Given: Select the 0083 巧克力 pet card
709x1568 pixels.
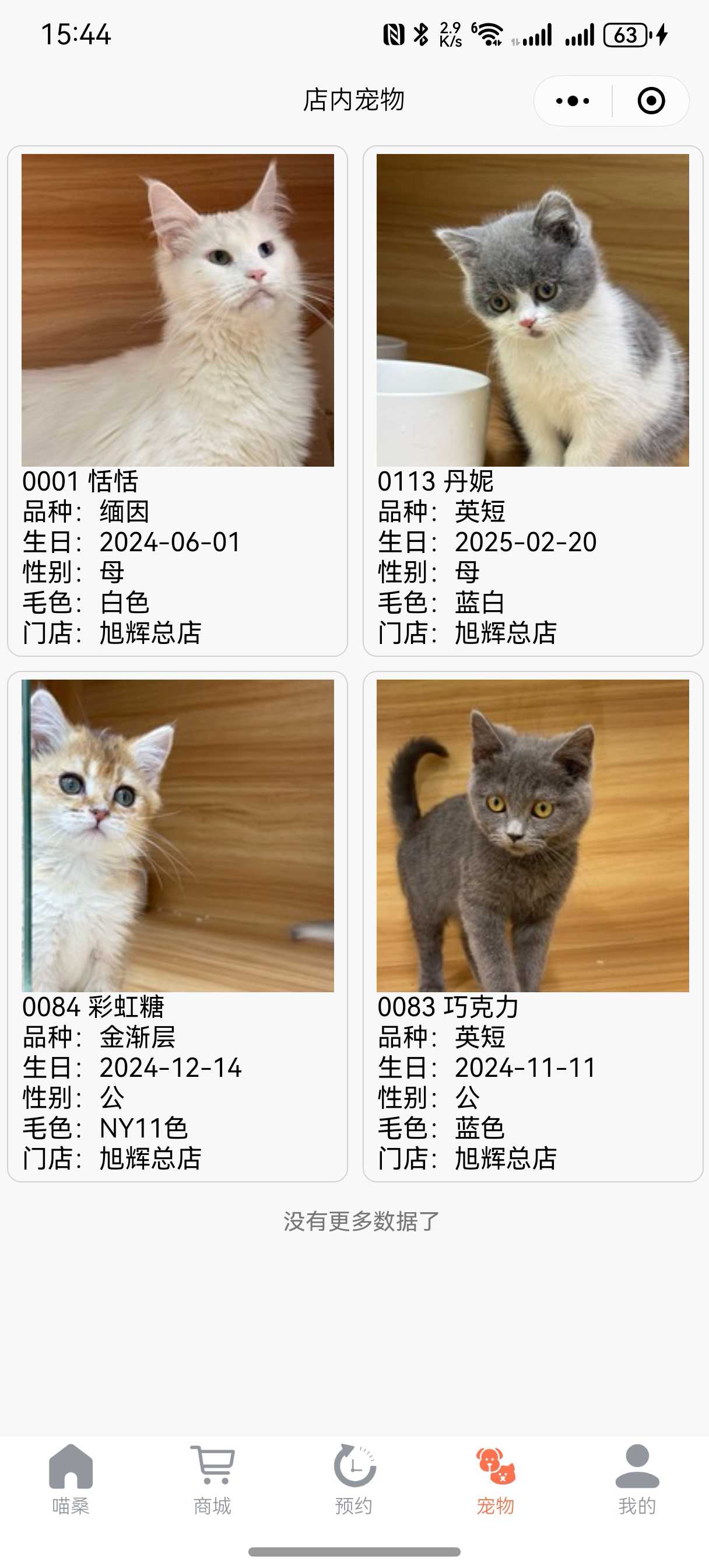Looking at the screenshot, I should [532, 925].
